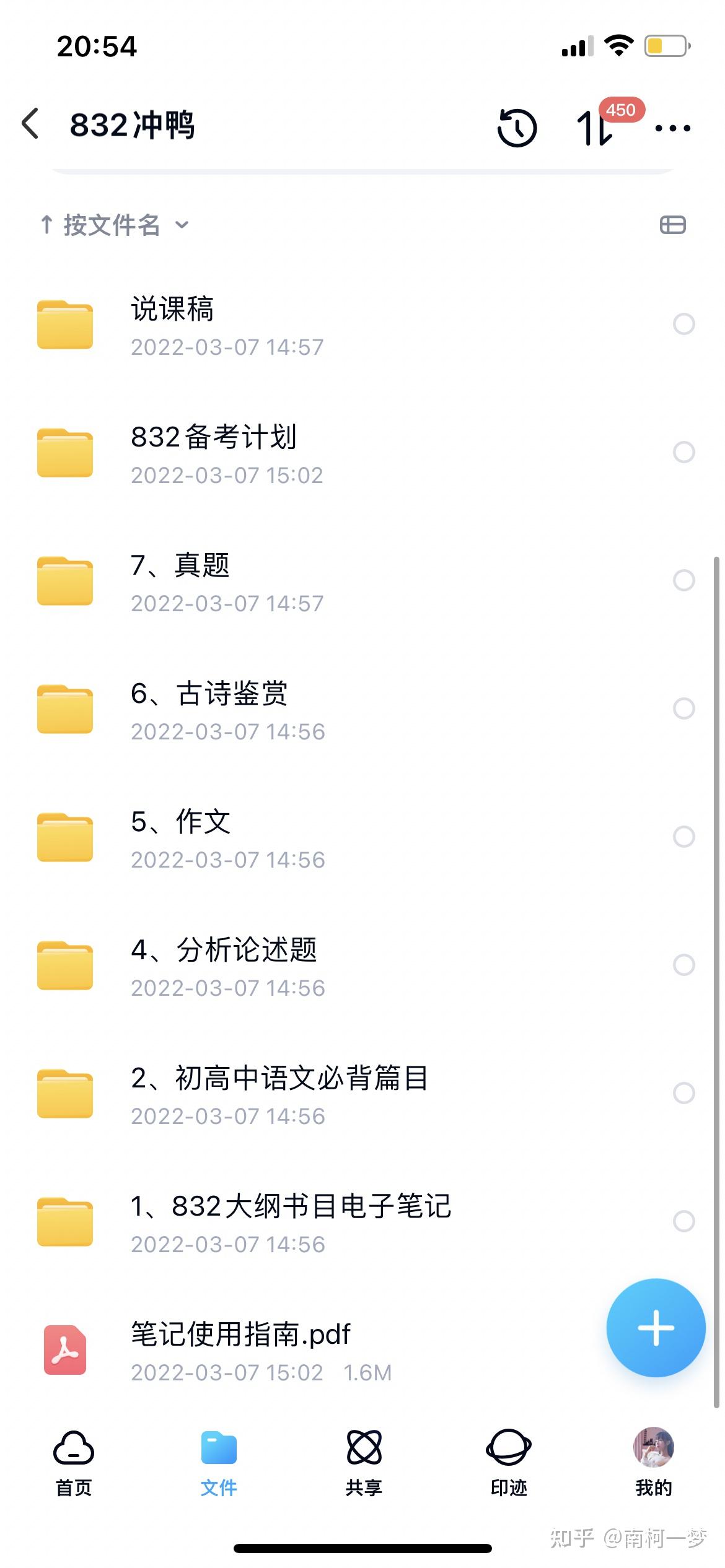Viewport: 725px width, 1568px height.
Task: Open the transfer list with 450 badge
Action: [594, 127]
